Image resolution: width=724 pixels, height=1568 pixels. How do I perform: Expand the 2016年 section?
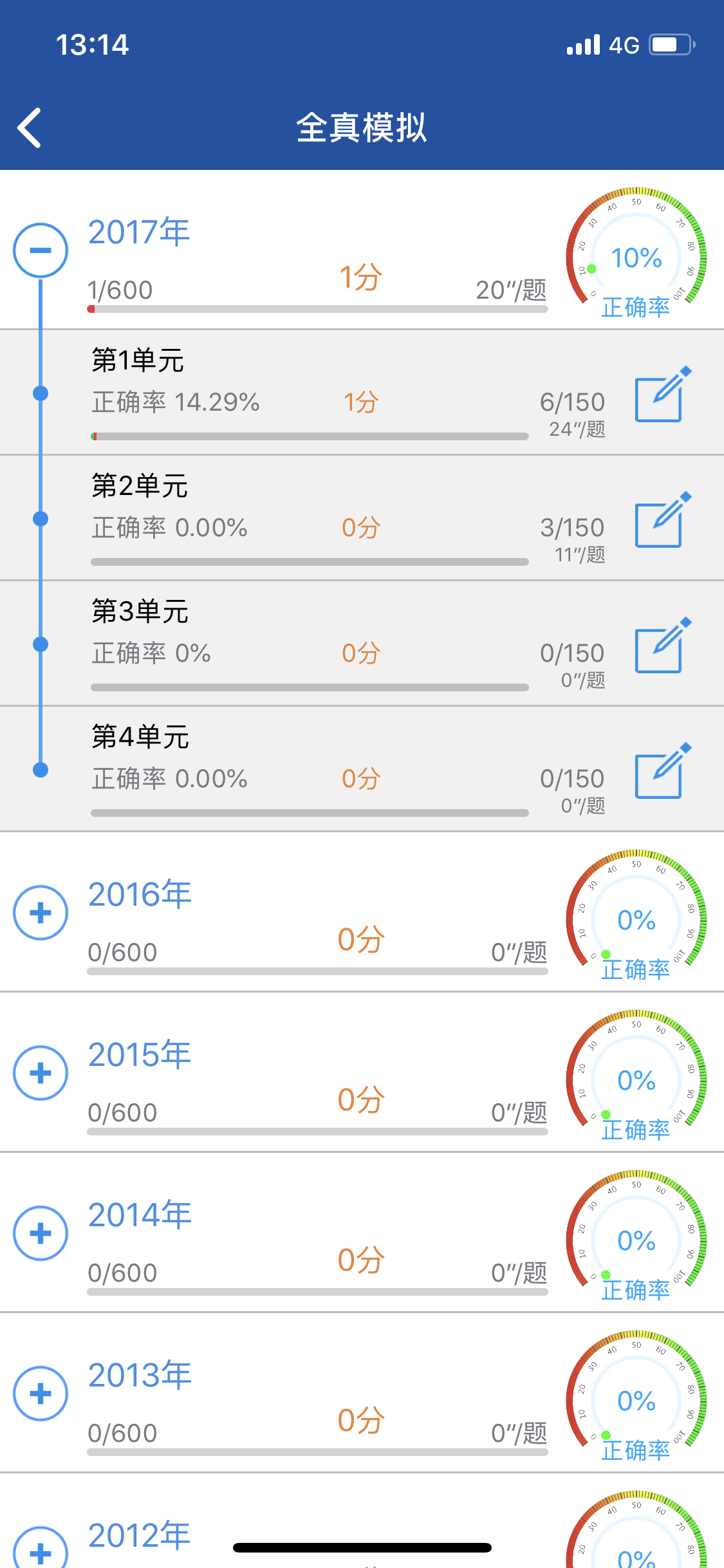[41, 913]
